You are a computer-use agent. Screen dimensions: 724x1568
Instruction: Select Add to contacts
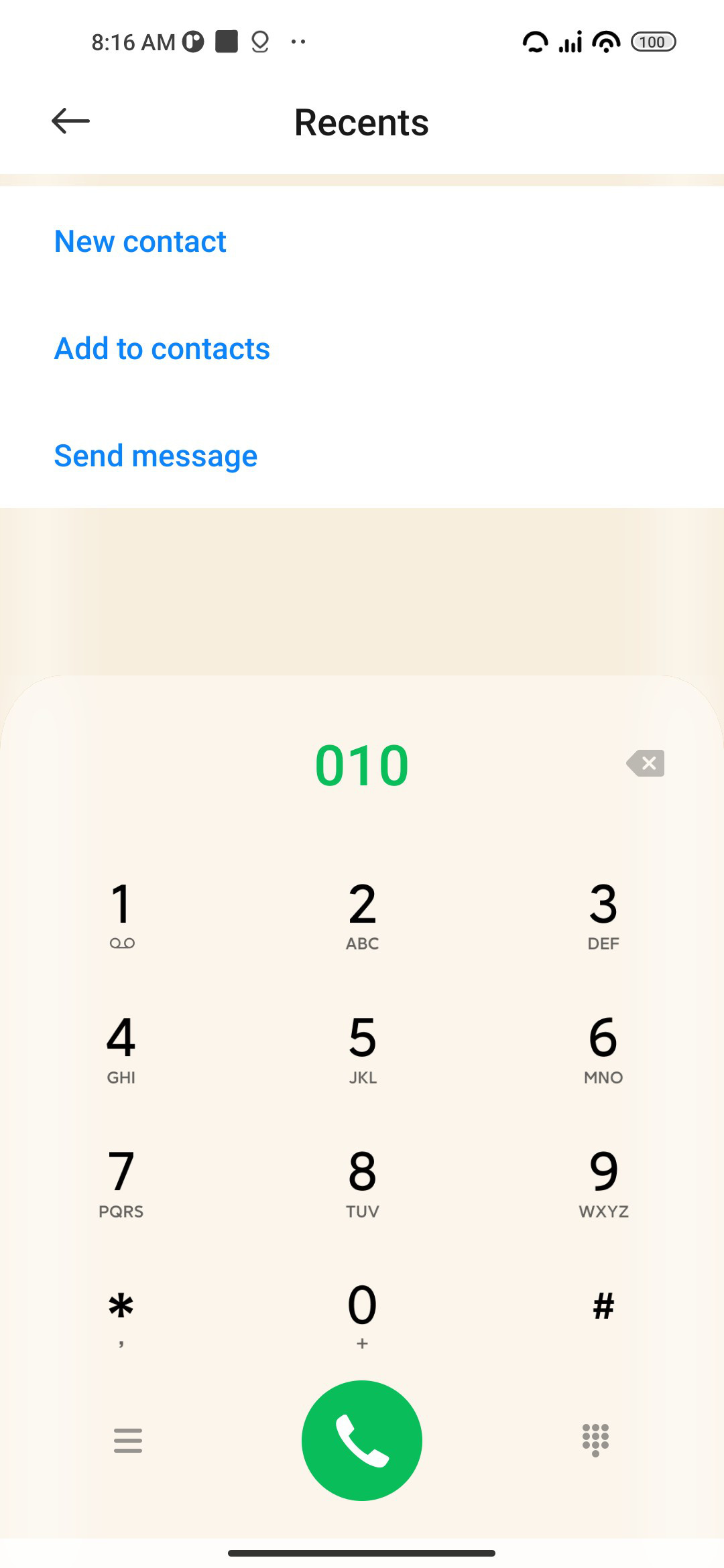(162, 348)
